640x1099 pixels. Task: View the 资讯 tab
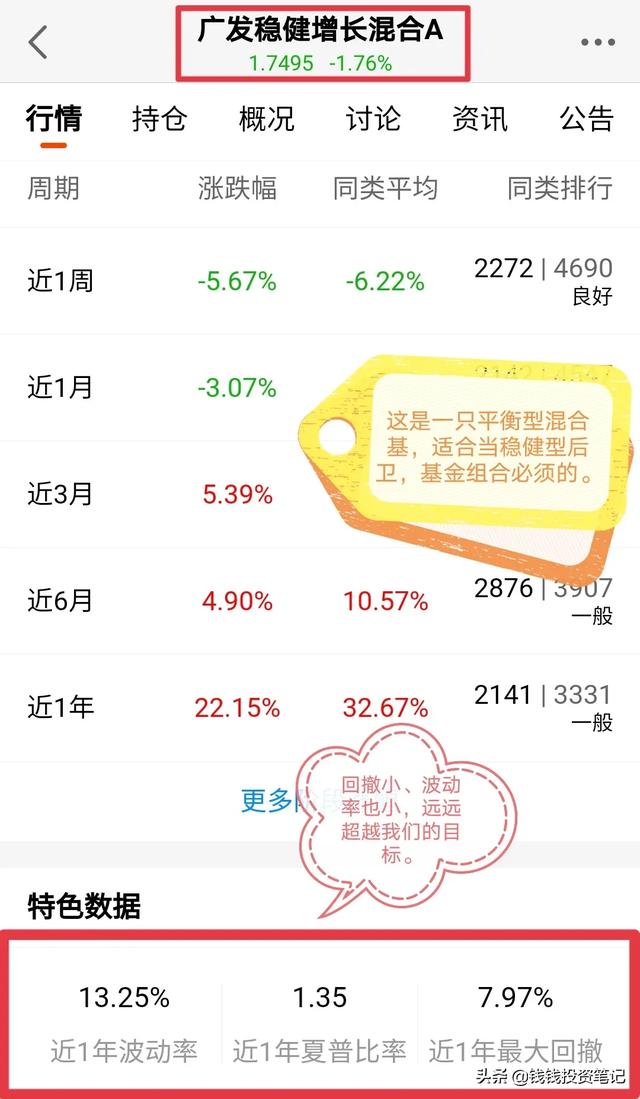(479, 118)
